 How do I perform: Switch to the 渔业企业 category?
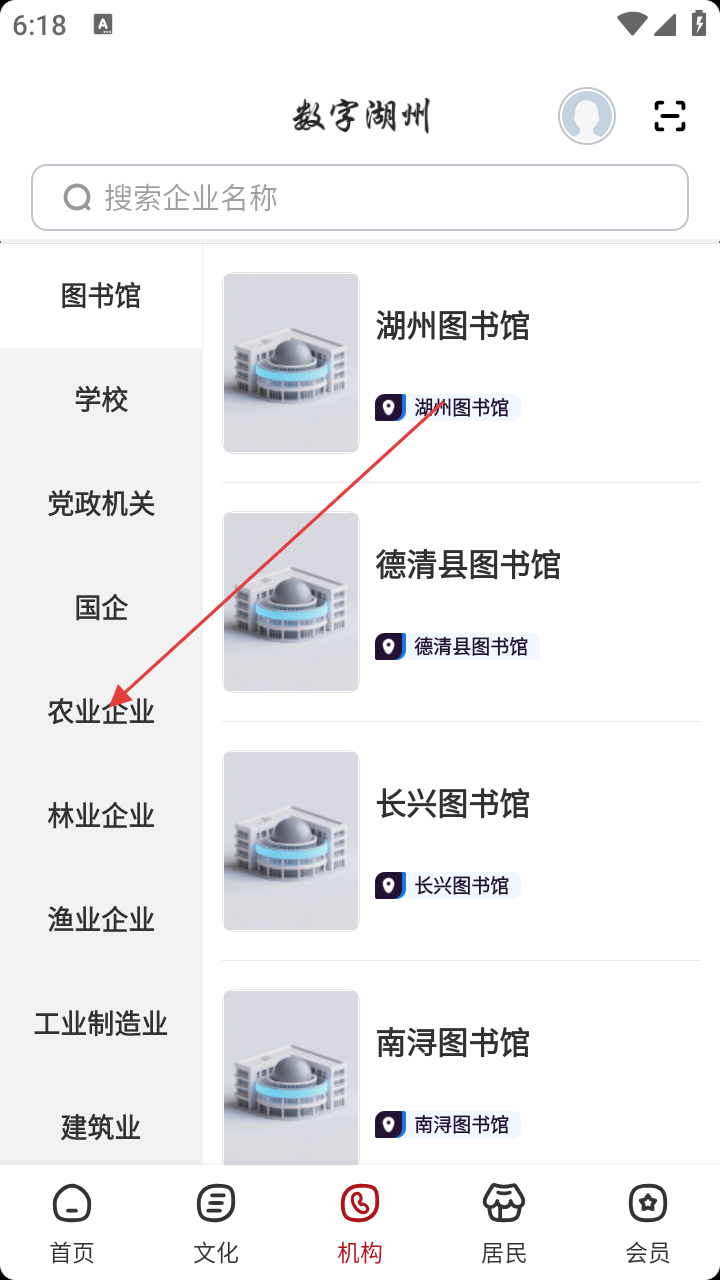pos(101,920)
